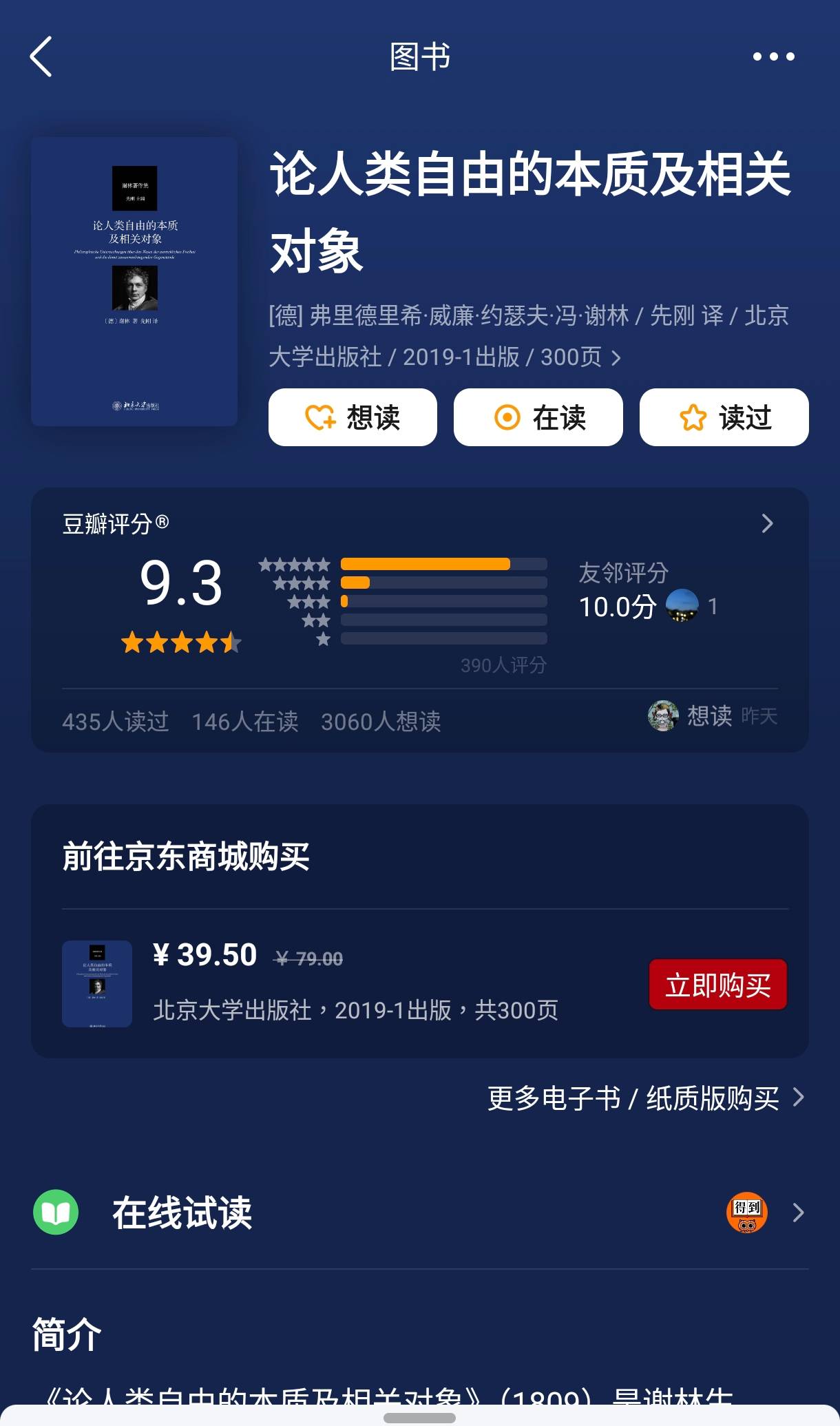Image resolution: width=840 pixels, height=1426 pixels.
Task: Tap 立即购买 to buy on JD
Action: click(x=717, y=985)
